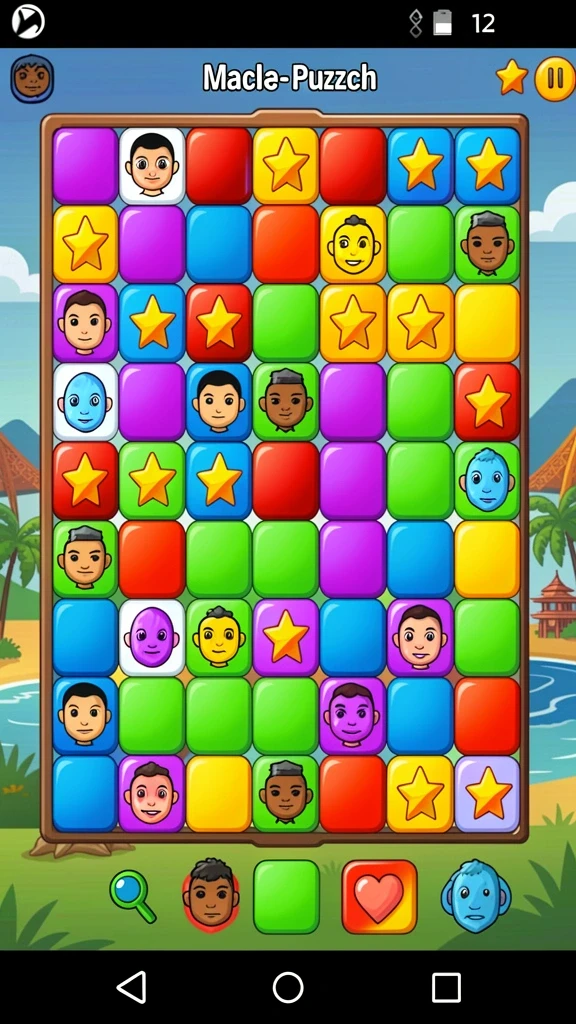
Task: Use the heart booster
Action: (379, 896)
